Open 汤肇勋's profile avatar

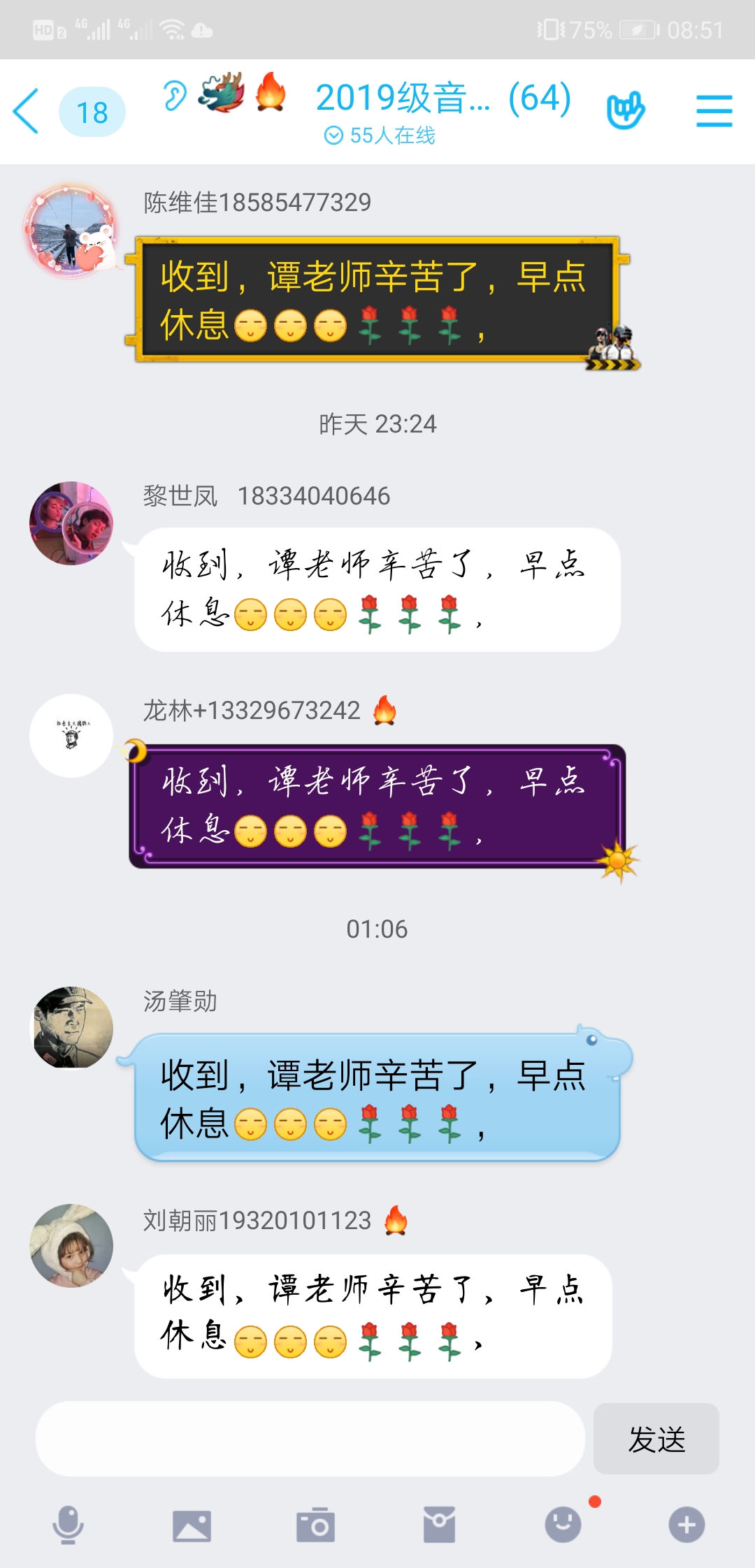(71, 1027)
